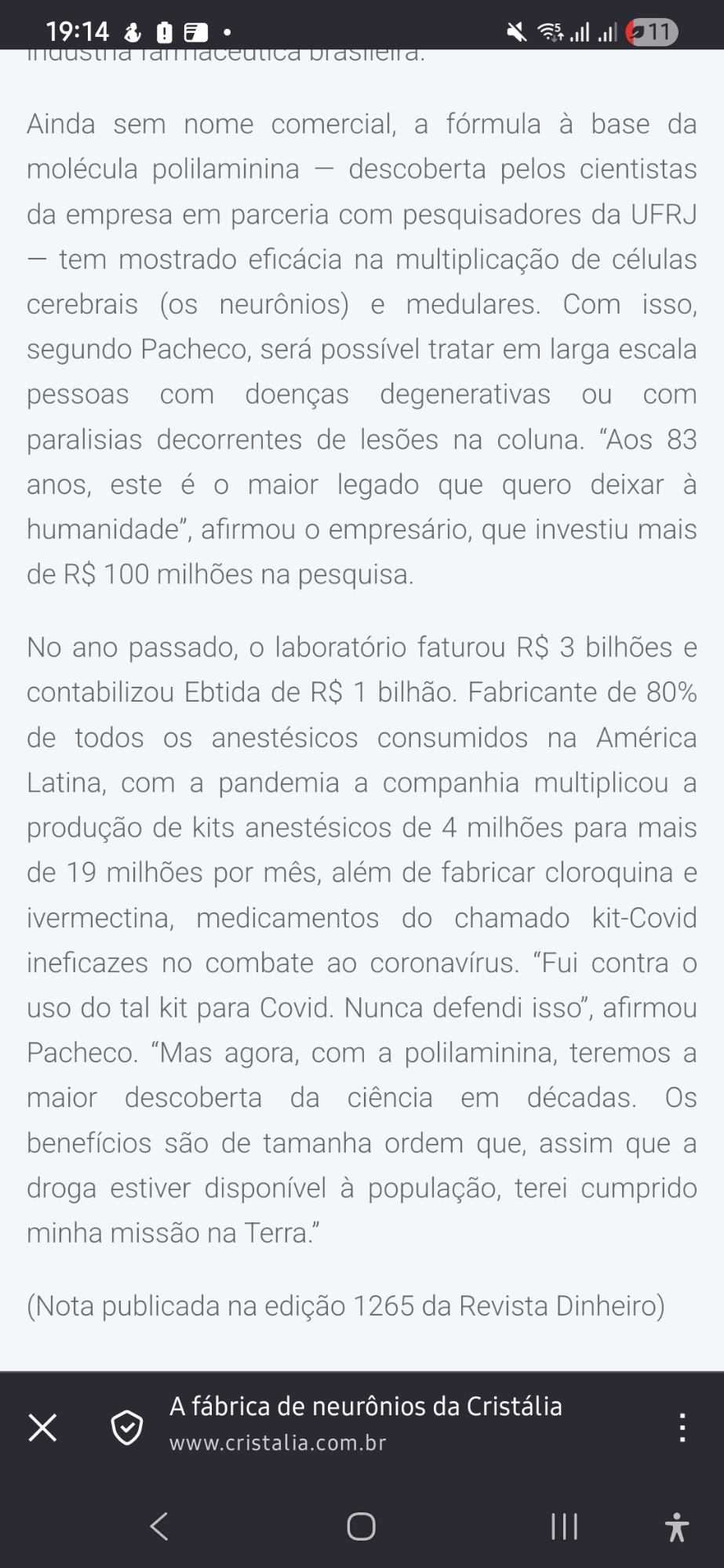The width and height of the screenshot is (724, 1568).
Task: Go back with system back button
Action: coord(159,1526)
